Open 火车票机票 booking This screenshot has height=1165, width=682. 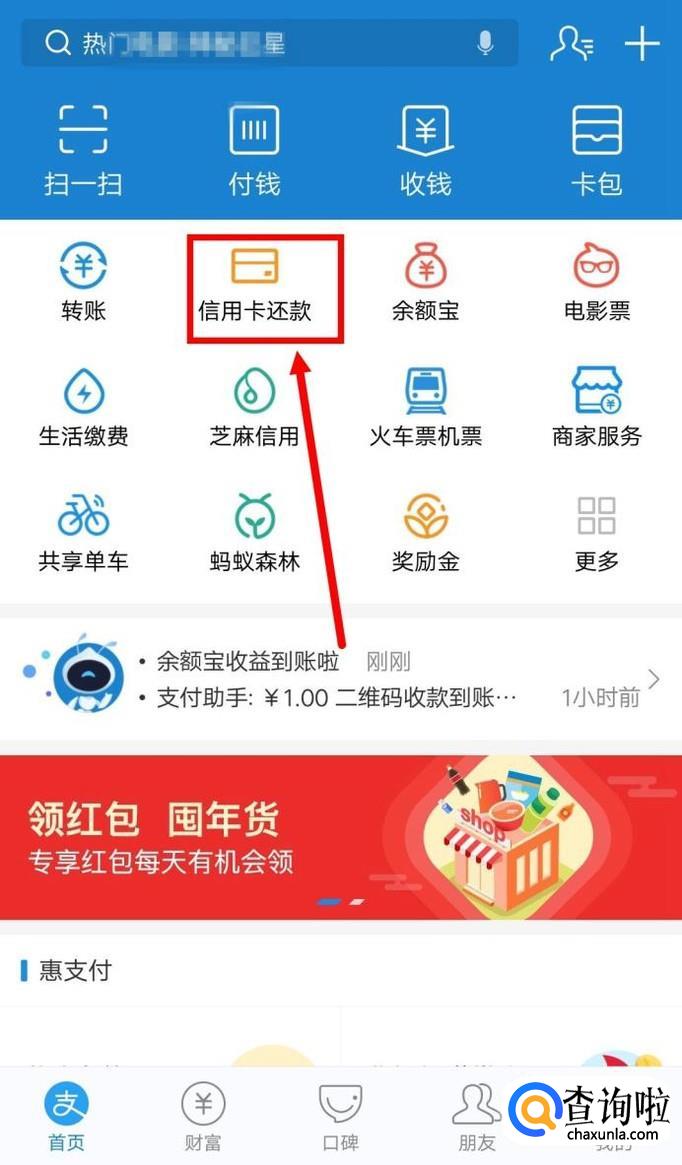pyautogui.click(x=426, y=408)
